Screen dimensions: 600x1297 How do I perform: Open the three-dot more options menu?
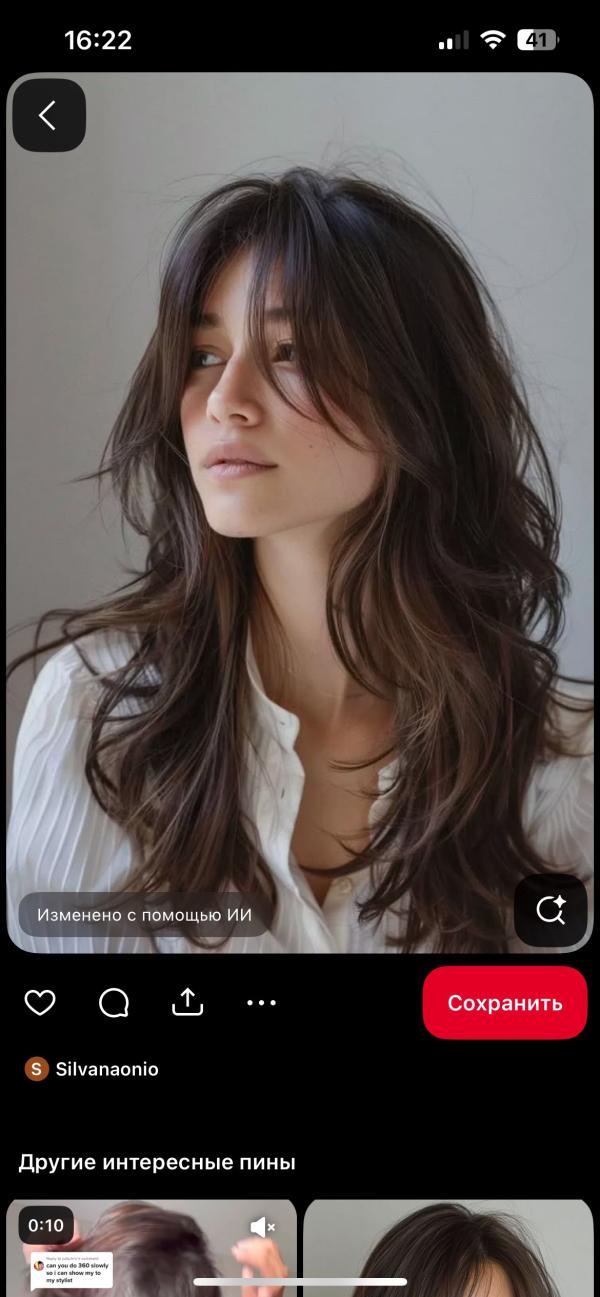pos(261,1003)
